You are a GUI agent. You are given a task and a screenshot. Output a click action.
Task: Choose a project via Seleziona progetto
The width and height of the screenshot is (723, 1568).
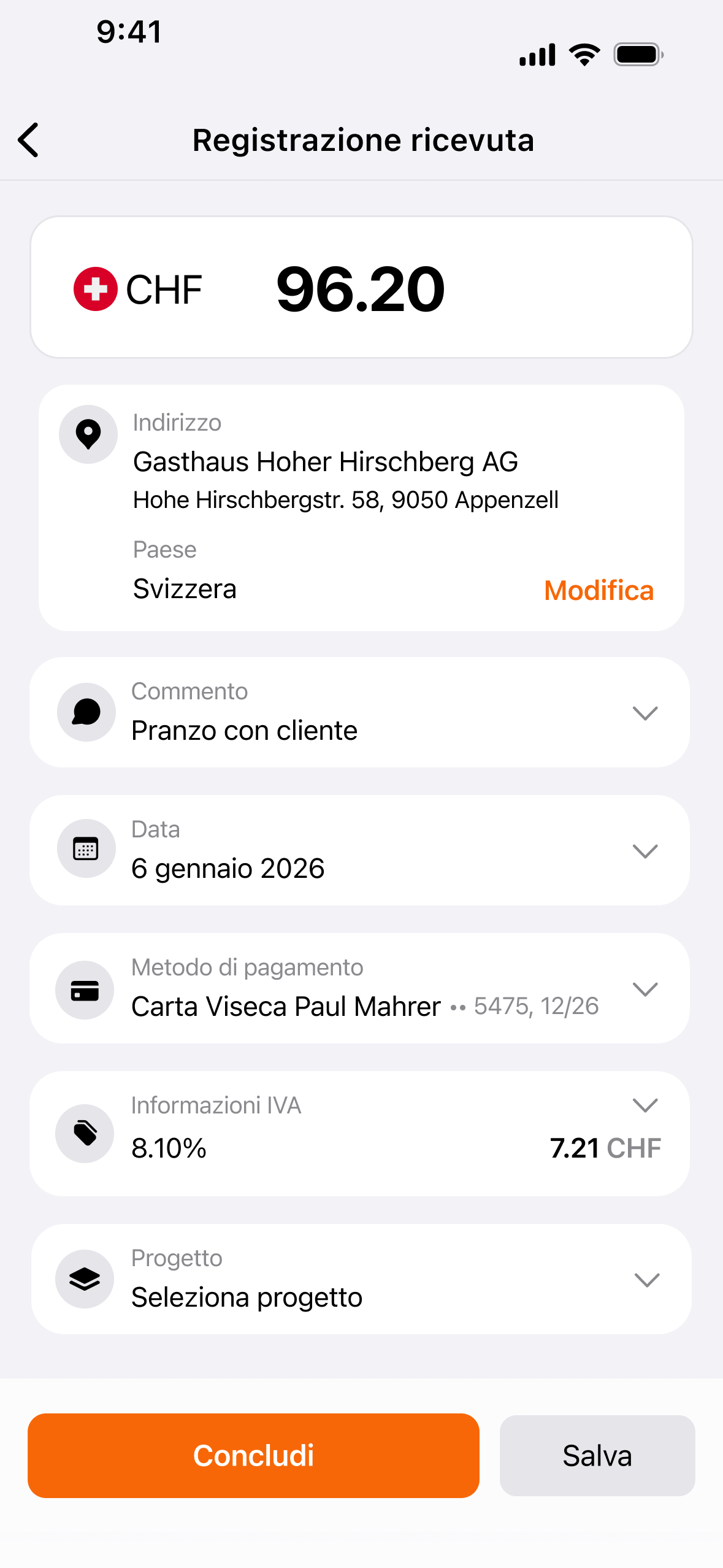click(646, 1280)
